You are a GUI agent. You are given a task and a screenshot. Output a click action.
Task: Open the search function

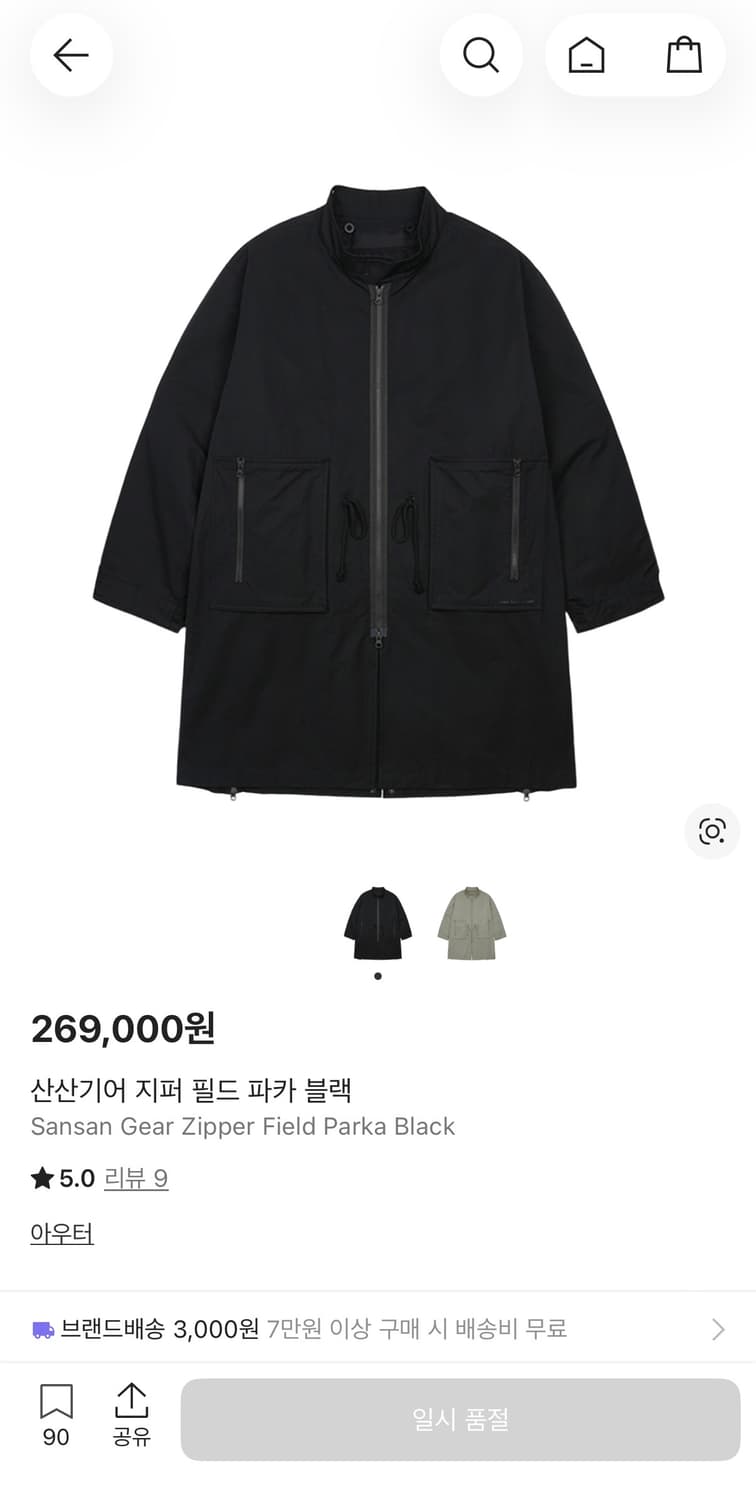(481, 55)
